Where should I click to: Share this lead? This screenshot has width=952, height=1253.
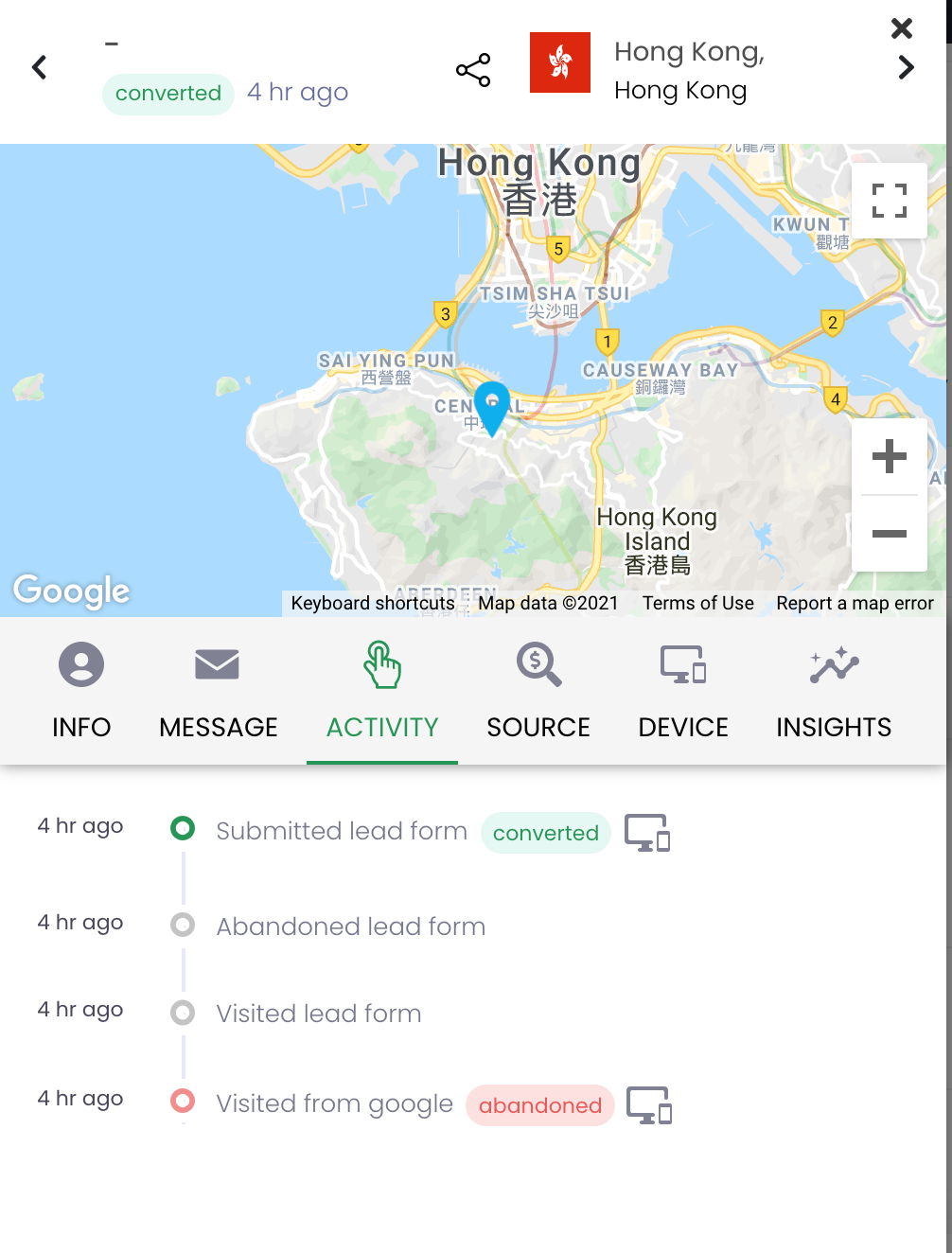(x=473, y=70)
